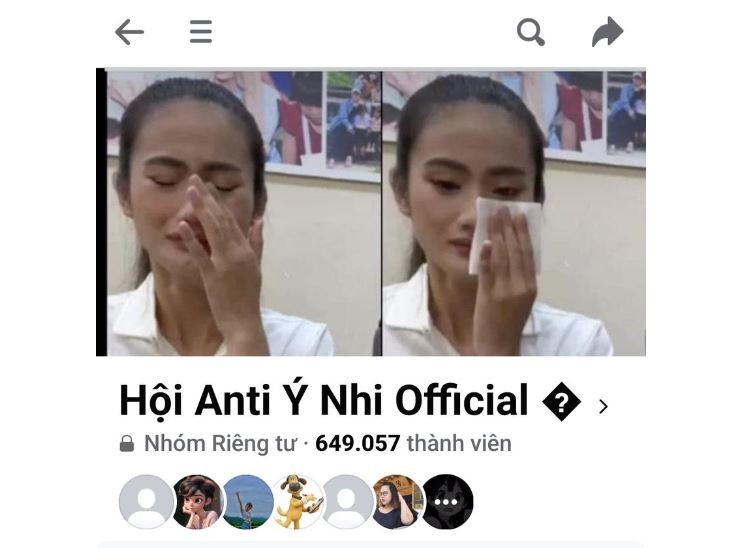Go back using the arrow icon
Image resolution: width=740 pixels, height=548 pixels.
point(130,32)
